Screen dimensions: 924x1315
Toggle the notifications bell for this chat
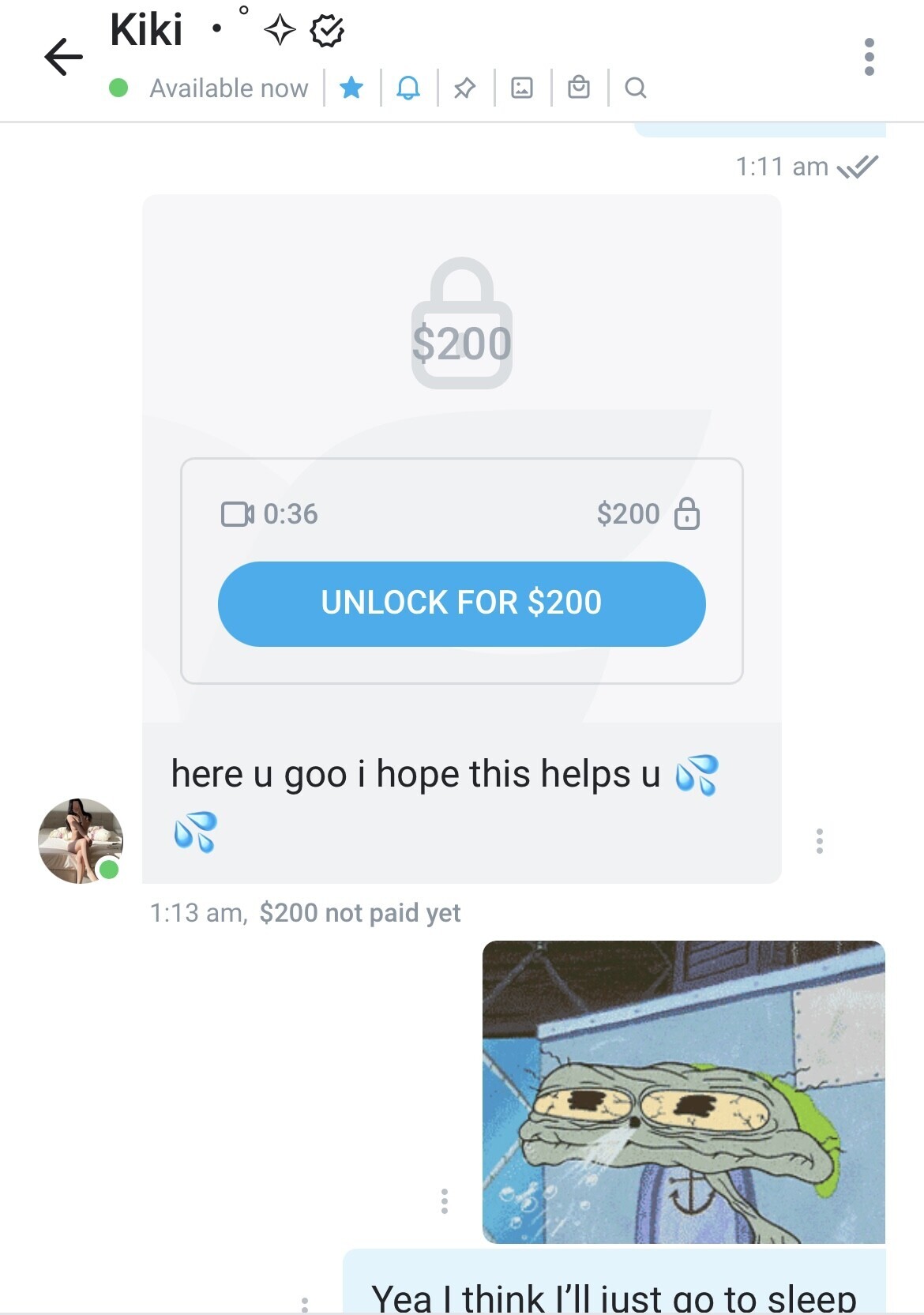408,88
